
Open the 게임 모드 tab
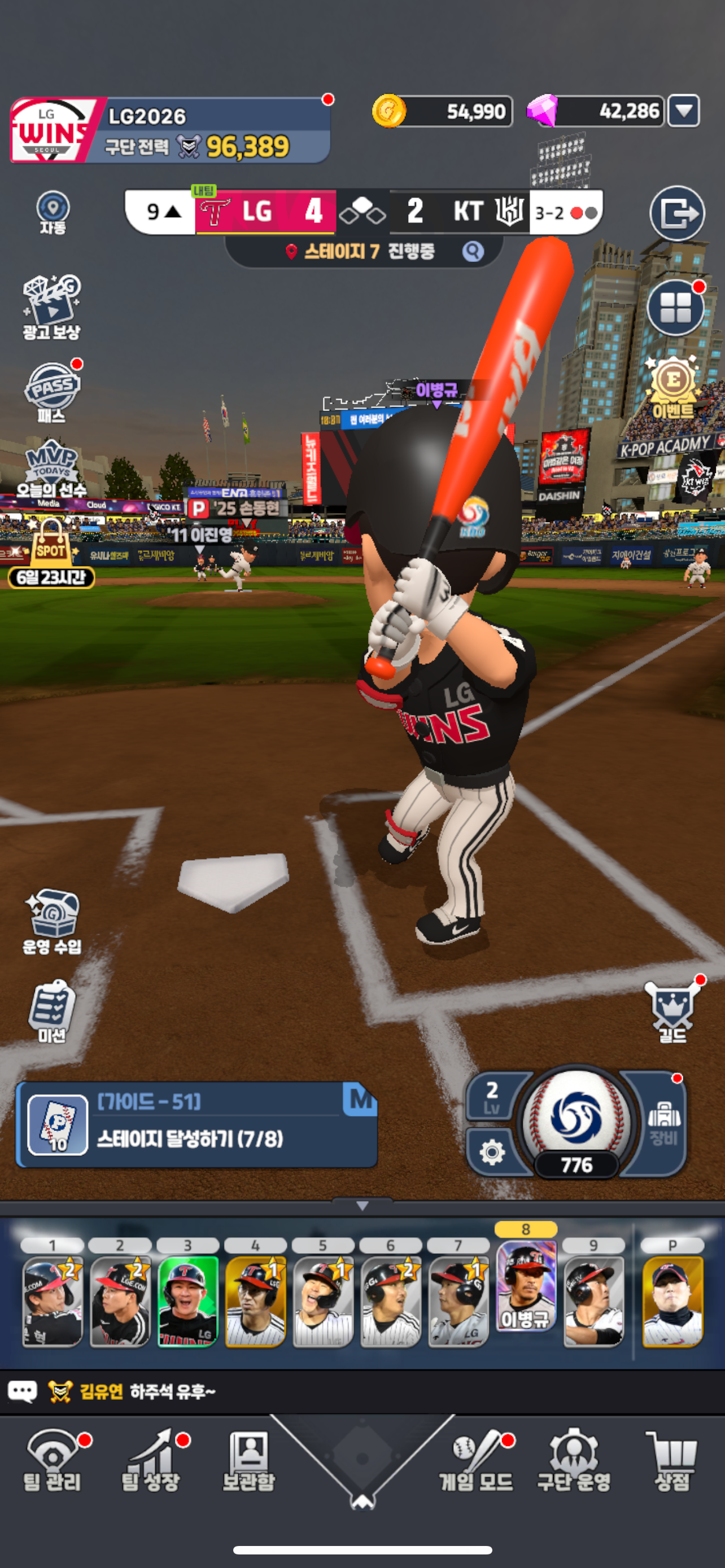click(x=476, y=1461)
